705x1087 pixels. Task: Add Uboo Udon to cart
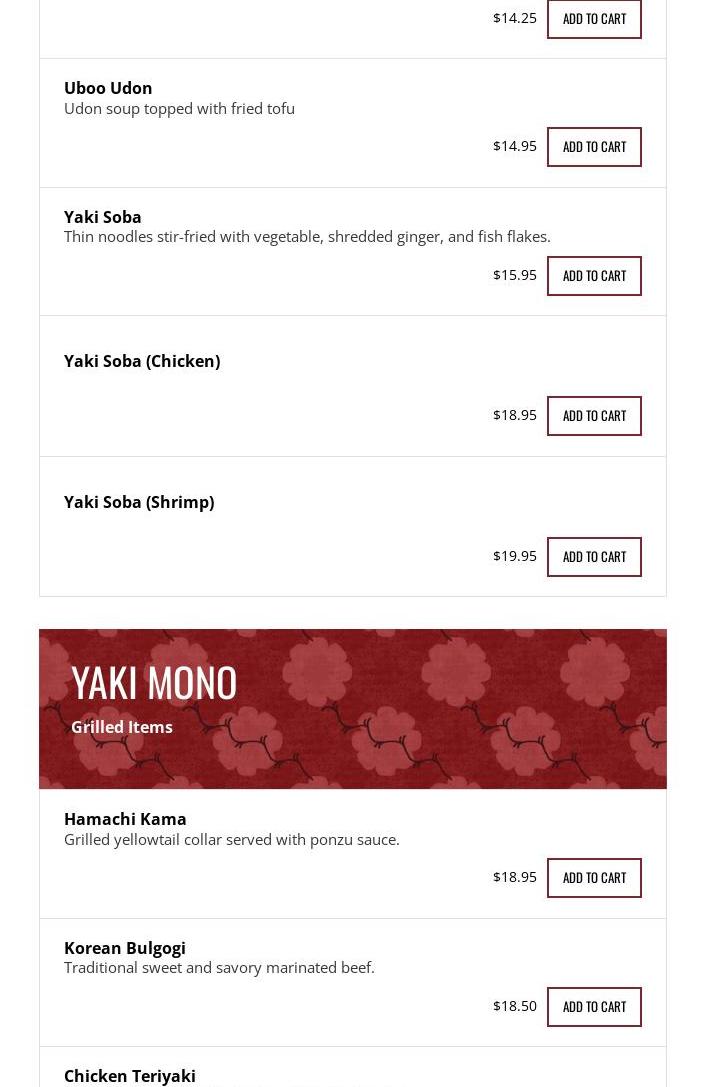click(x=594, y=147)
